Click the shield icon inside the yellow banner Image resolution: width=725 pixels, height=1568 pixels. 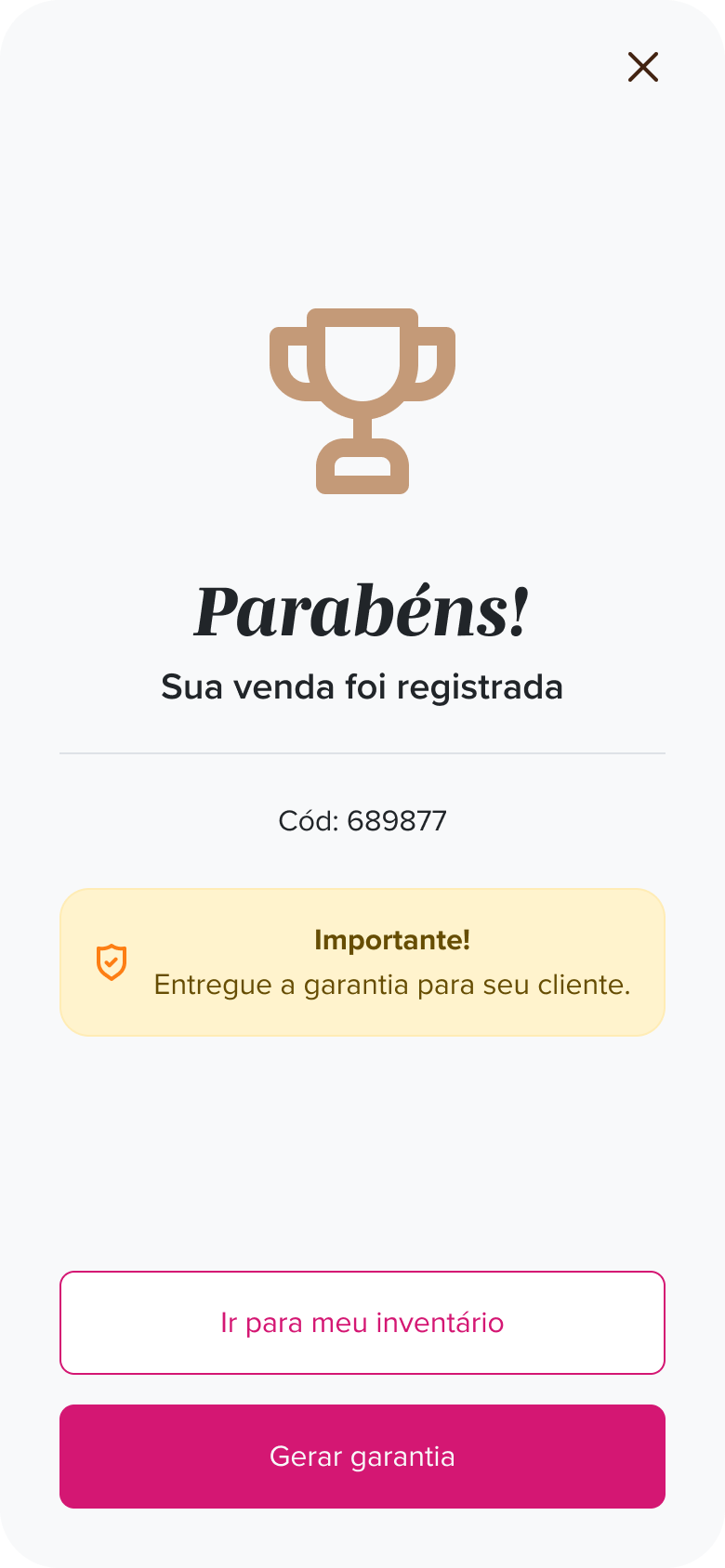coord(112,962)
